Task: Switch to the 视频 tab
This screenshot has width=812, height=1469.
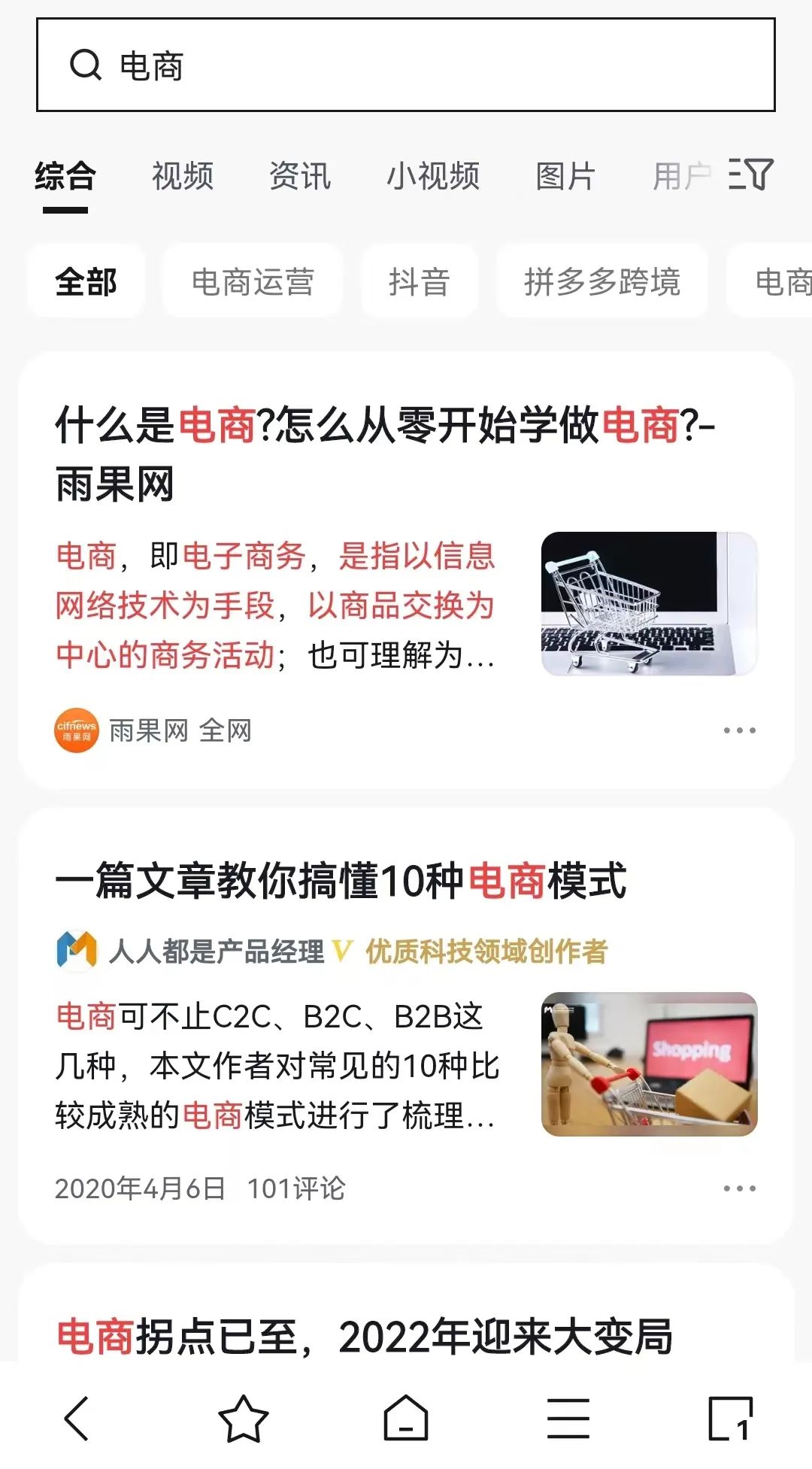Action: (183, 177)
